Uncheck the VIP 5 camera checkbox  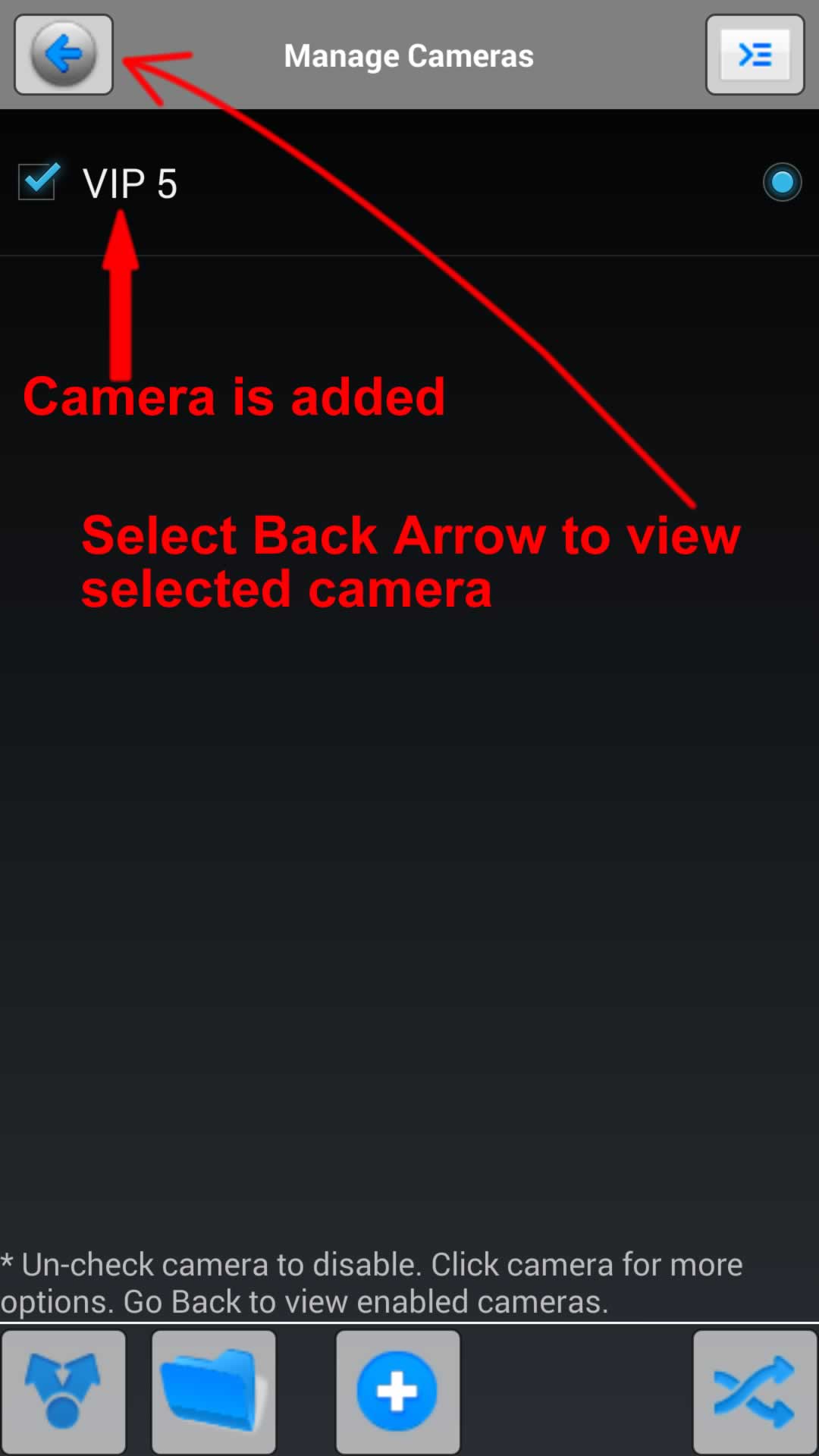[x=38, y=182]
